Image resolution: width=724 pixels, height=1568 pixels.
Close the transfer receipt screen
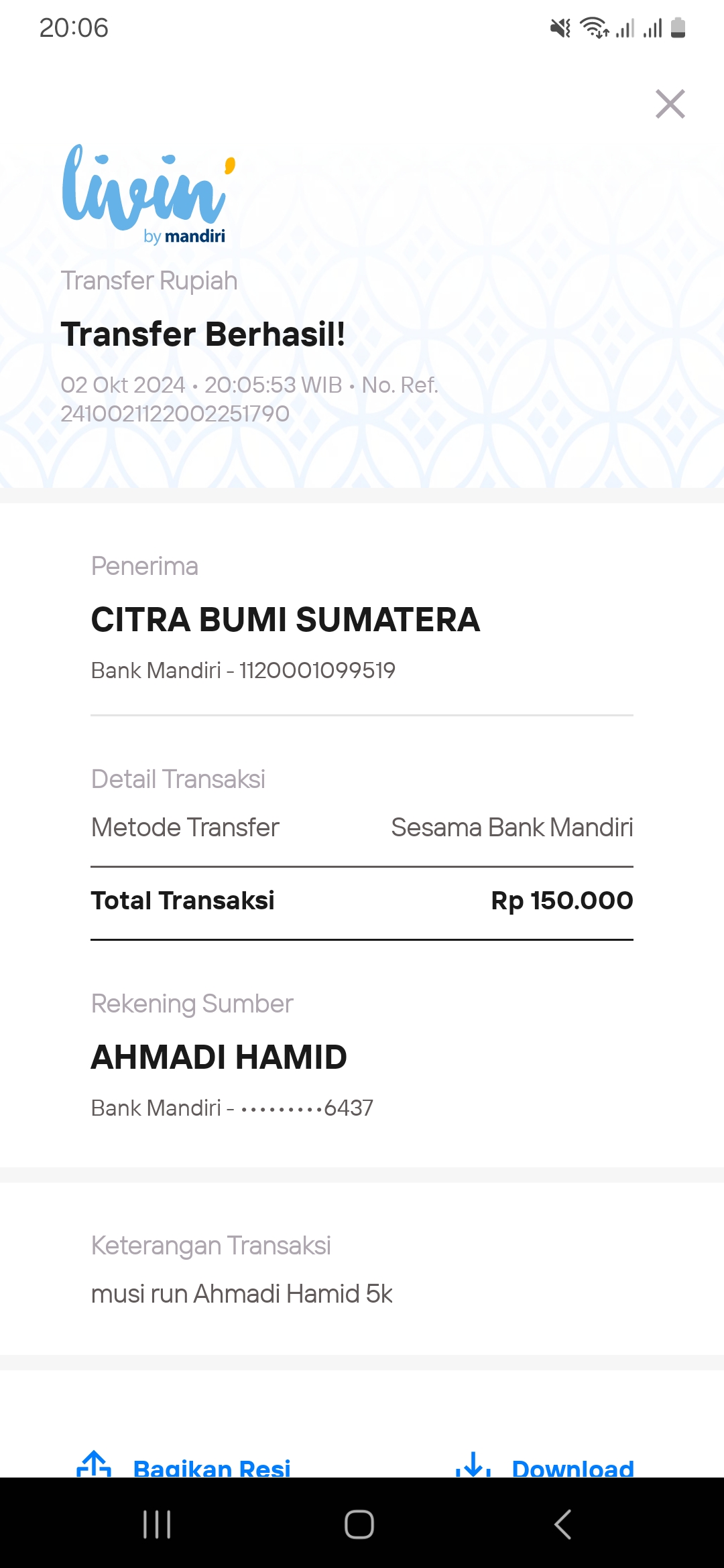click(x=670, y=104)
